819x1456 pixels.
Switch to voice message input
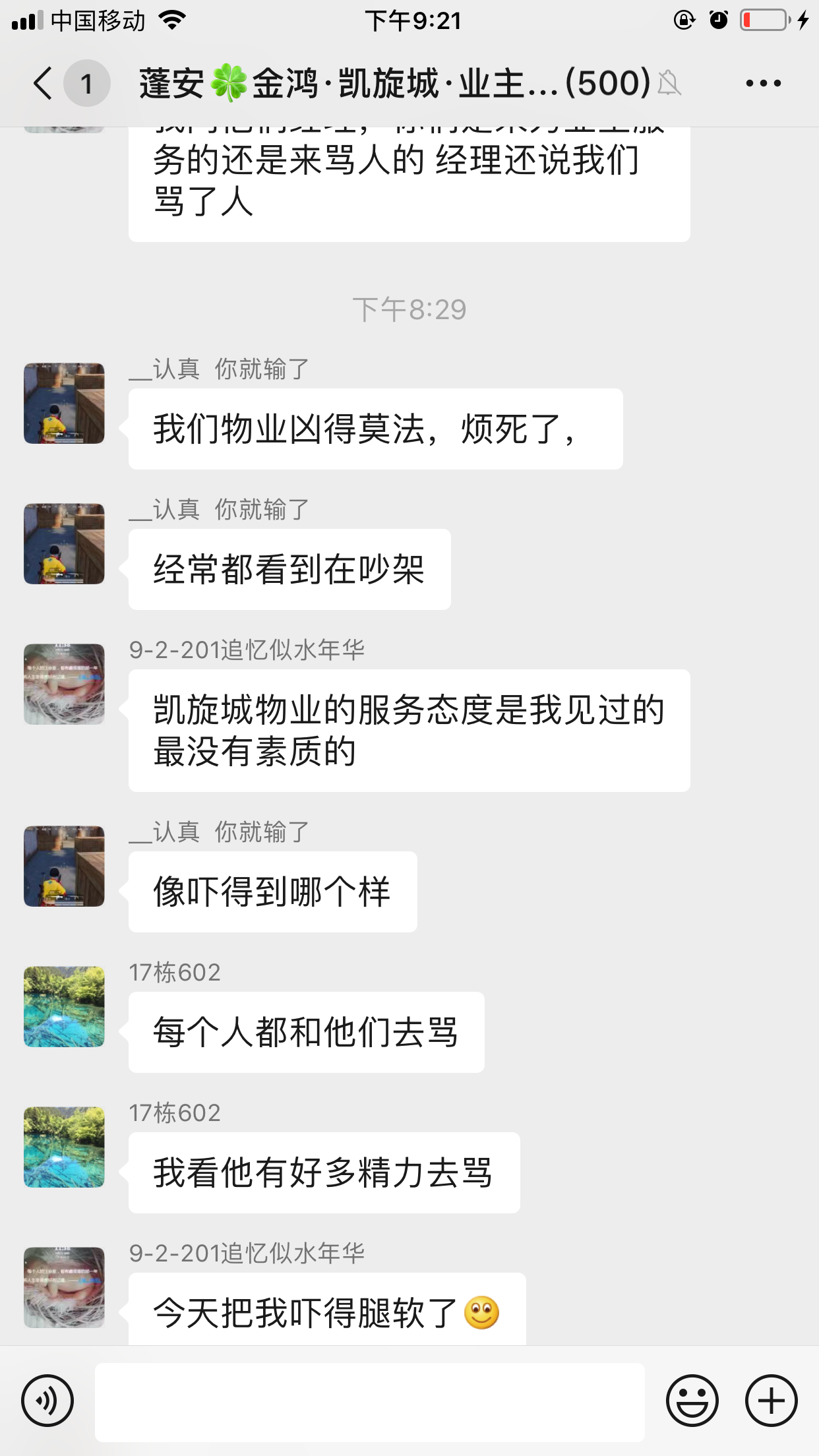[x=47, y=1401]
